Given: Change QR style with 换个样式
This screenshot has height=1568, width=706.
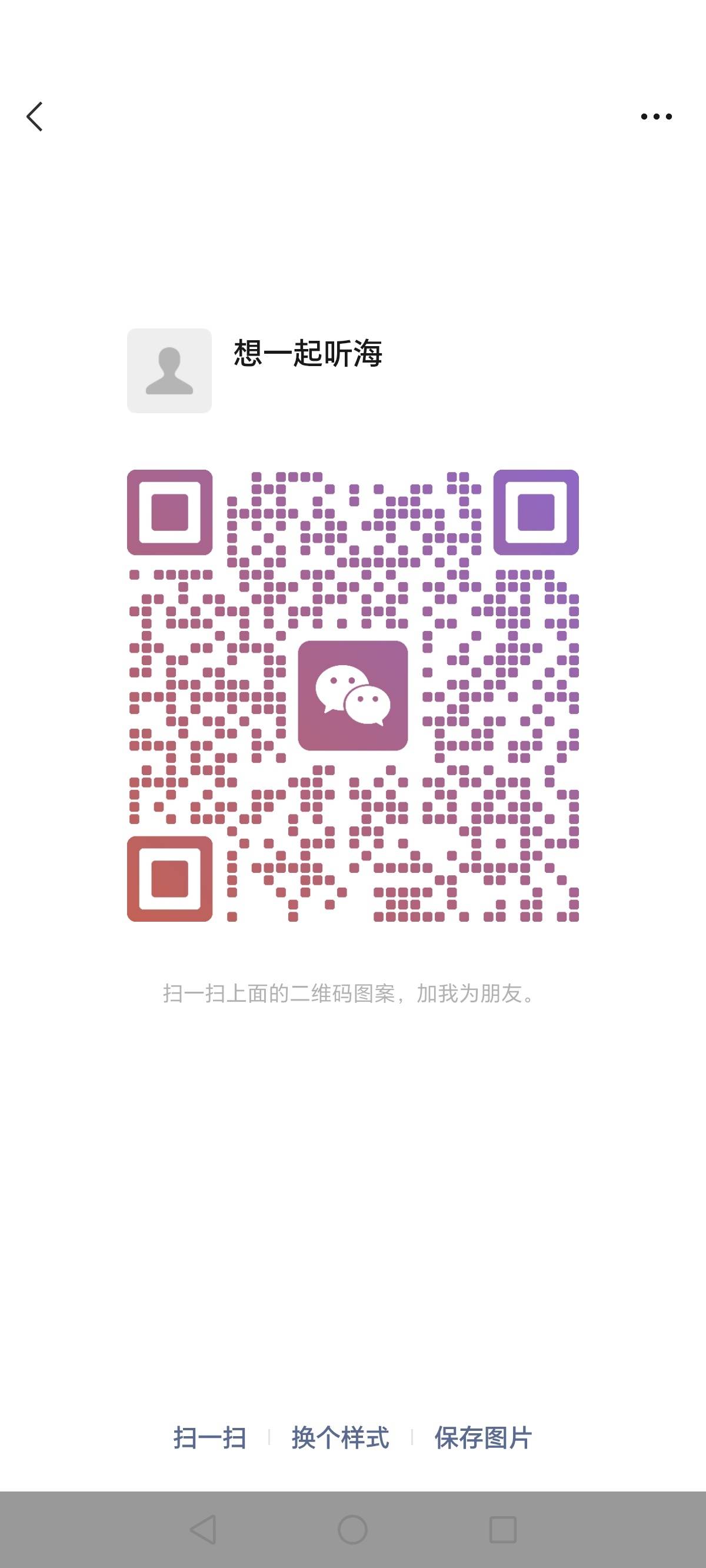Looking at the screenshot, I should coord(340,1438).
